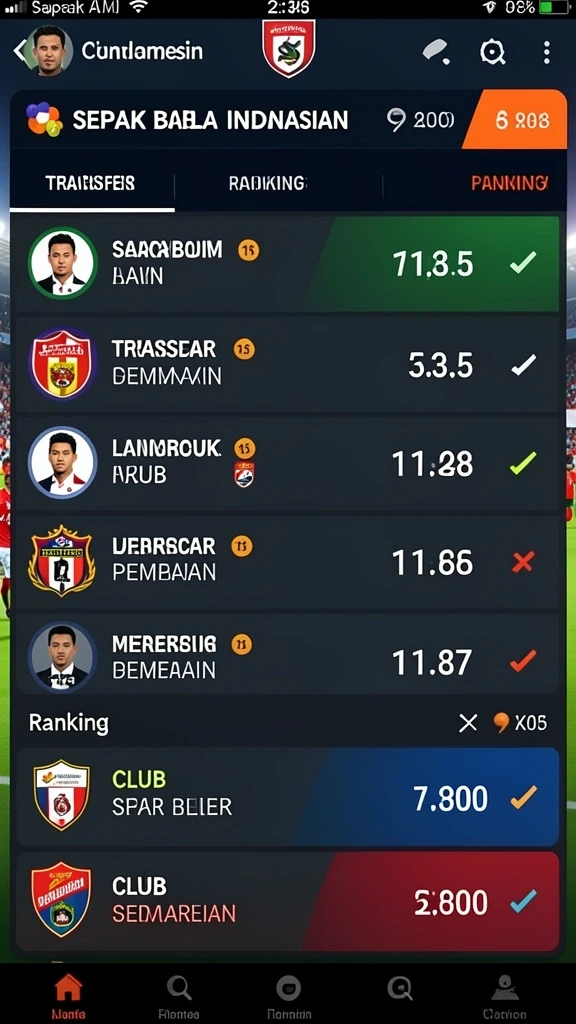Open the profile tab at bottom right
This screenshot has height=1024, width=576.
pyautogui.click(x=504, y=995)
